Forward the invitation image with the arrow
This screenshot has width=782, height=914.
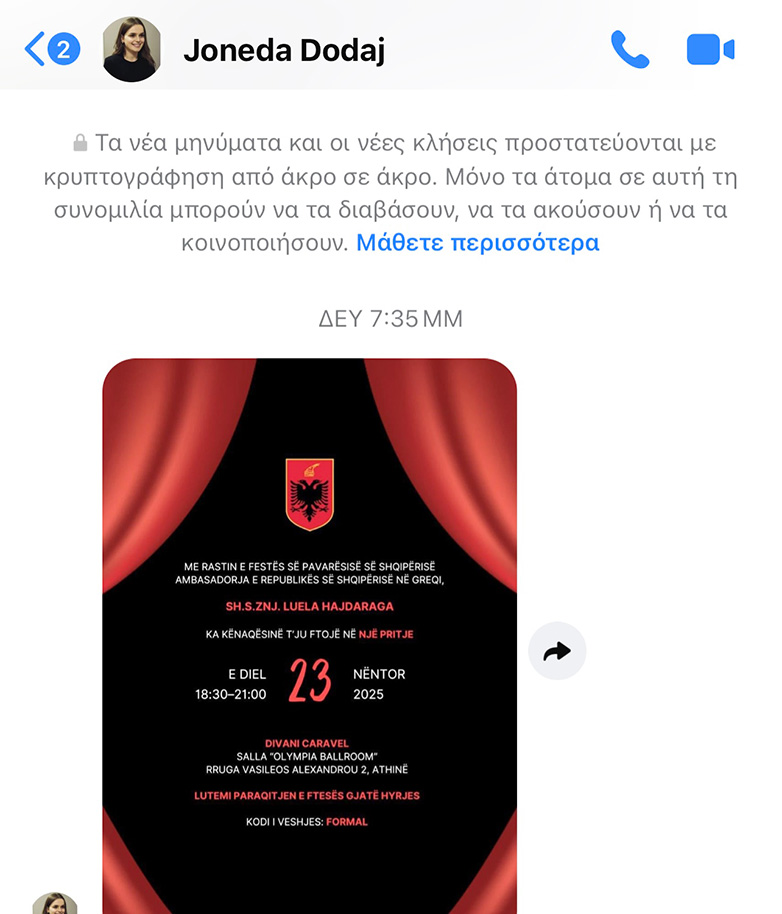click(557, 652)
